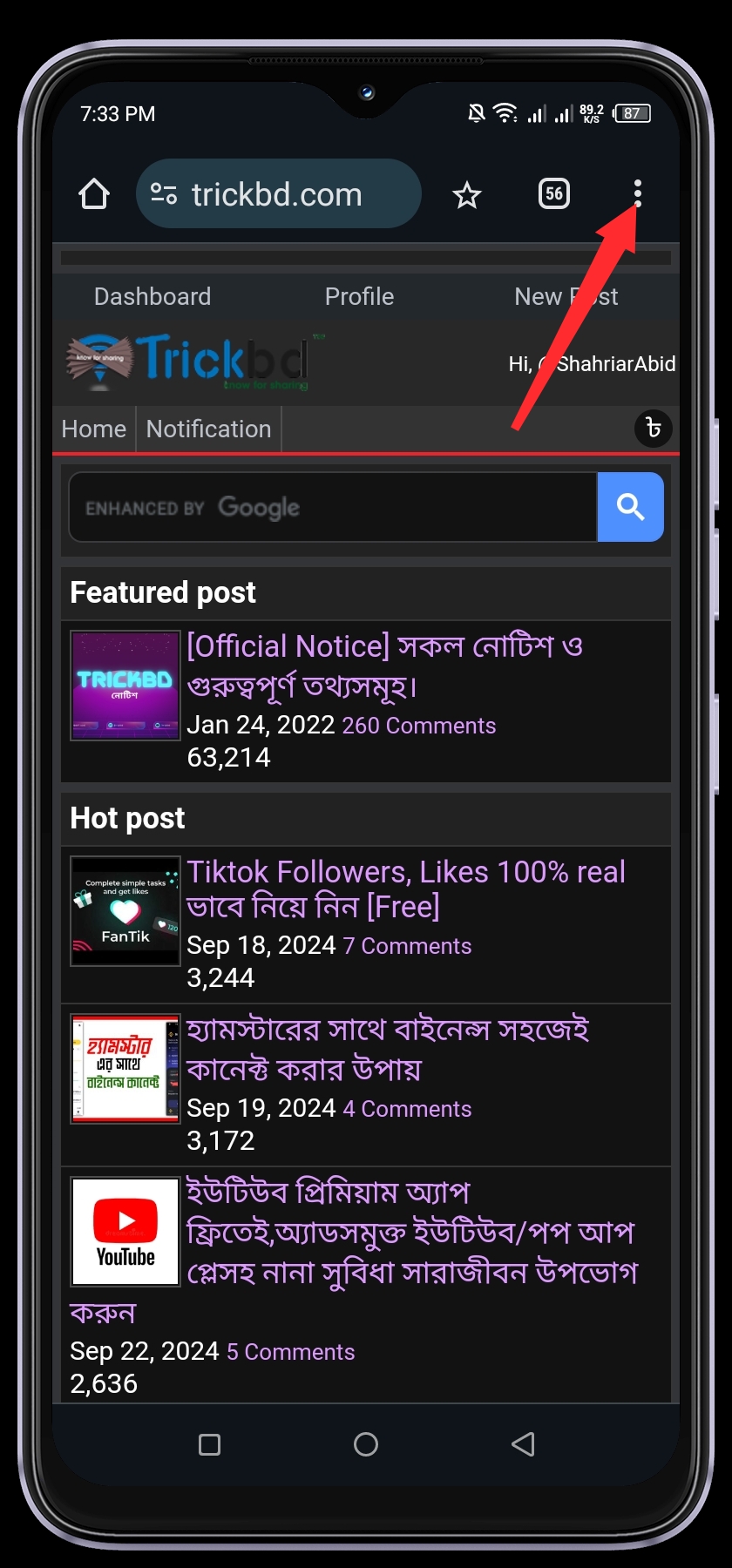This screenshot has width=732, height=1568.
Task: Tap the trickbd.com address bar
Action: (x=277, y=194)
